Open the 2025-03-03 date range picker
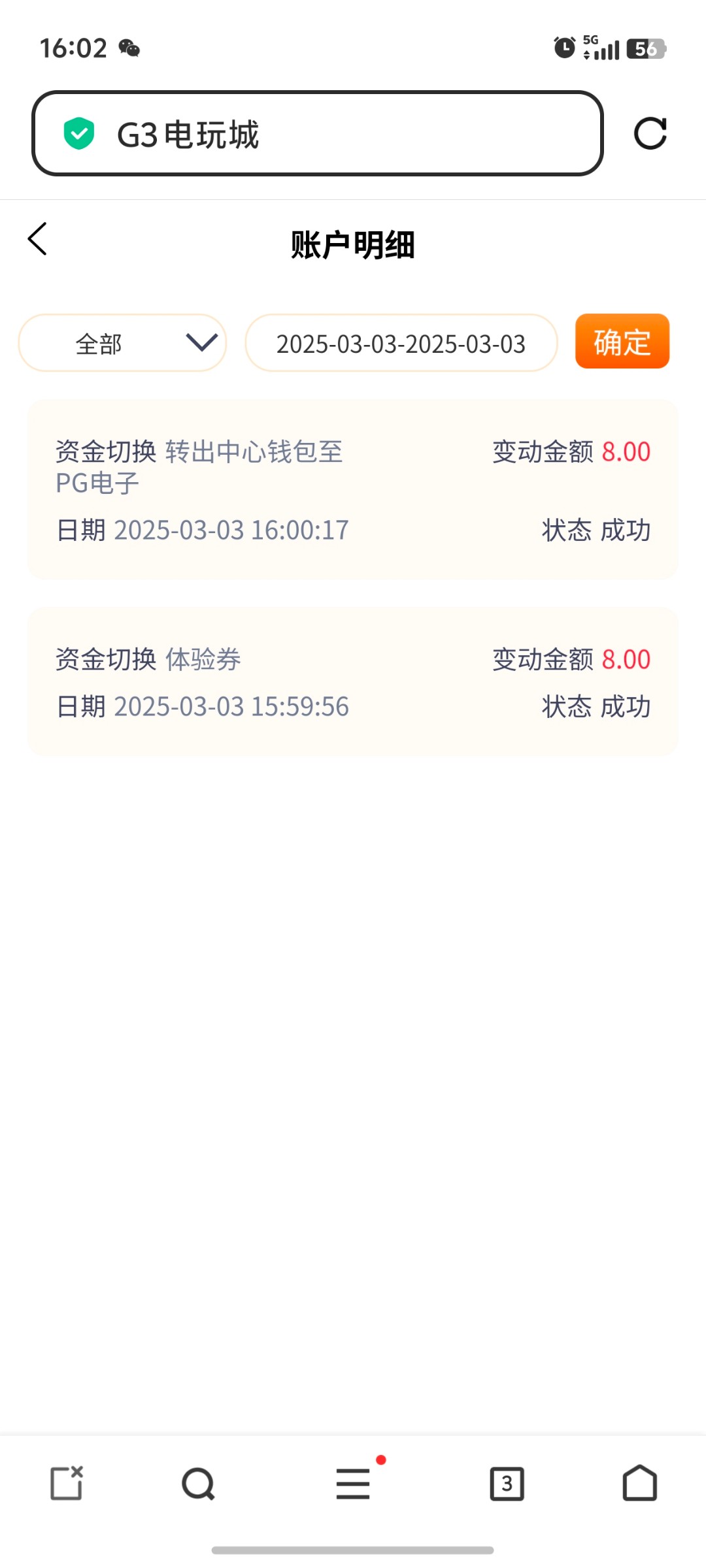The image size is (706, 1568). 401,343
